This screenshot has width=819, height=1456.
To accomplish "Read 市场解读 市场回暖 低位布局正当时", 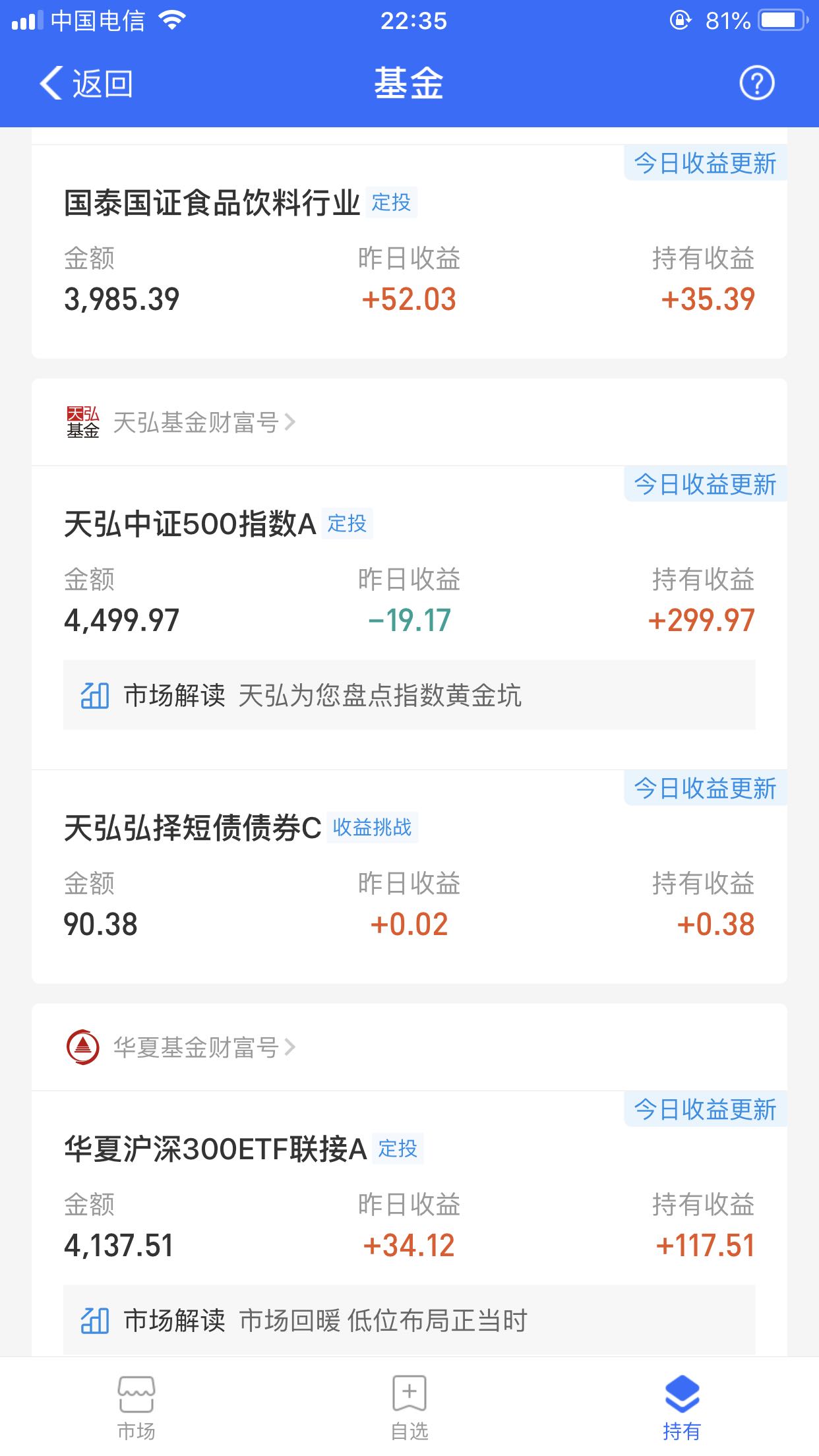I will 409,1320.
